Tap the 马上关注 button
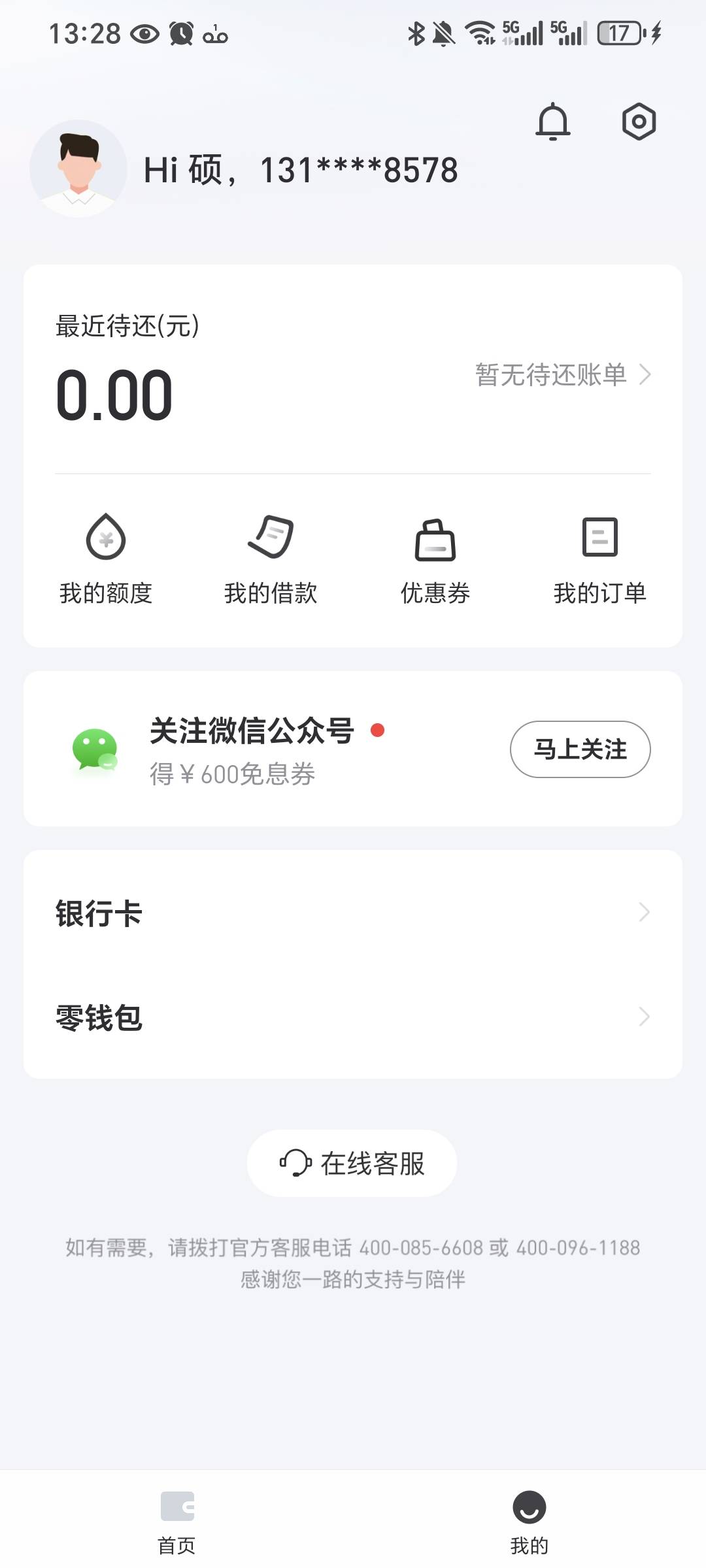Image resolution: width=706 pixels, height=1568 pixels. (580, 749)
